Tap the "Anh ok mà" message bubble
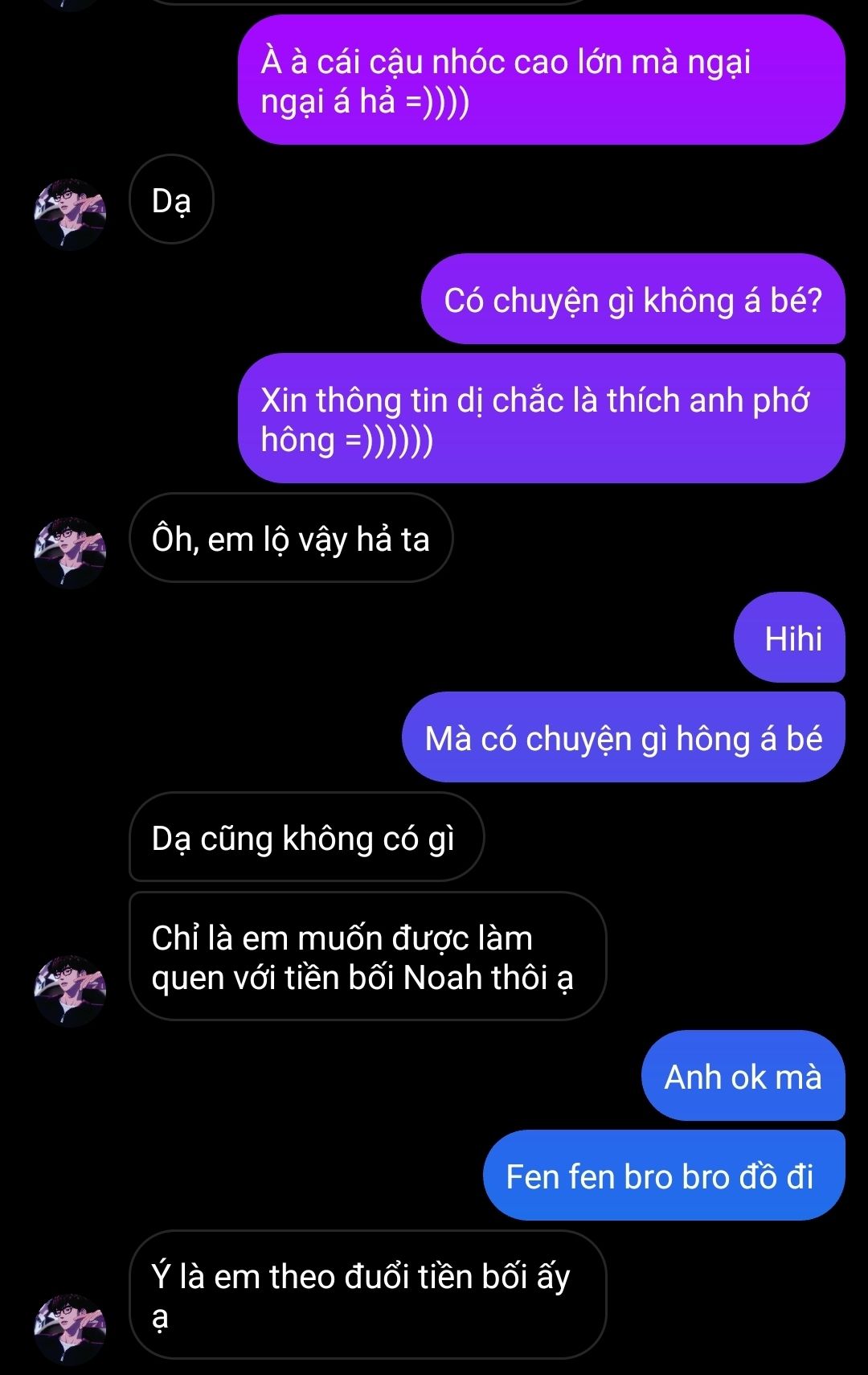 (x=743, y=1076)
